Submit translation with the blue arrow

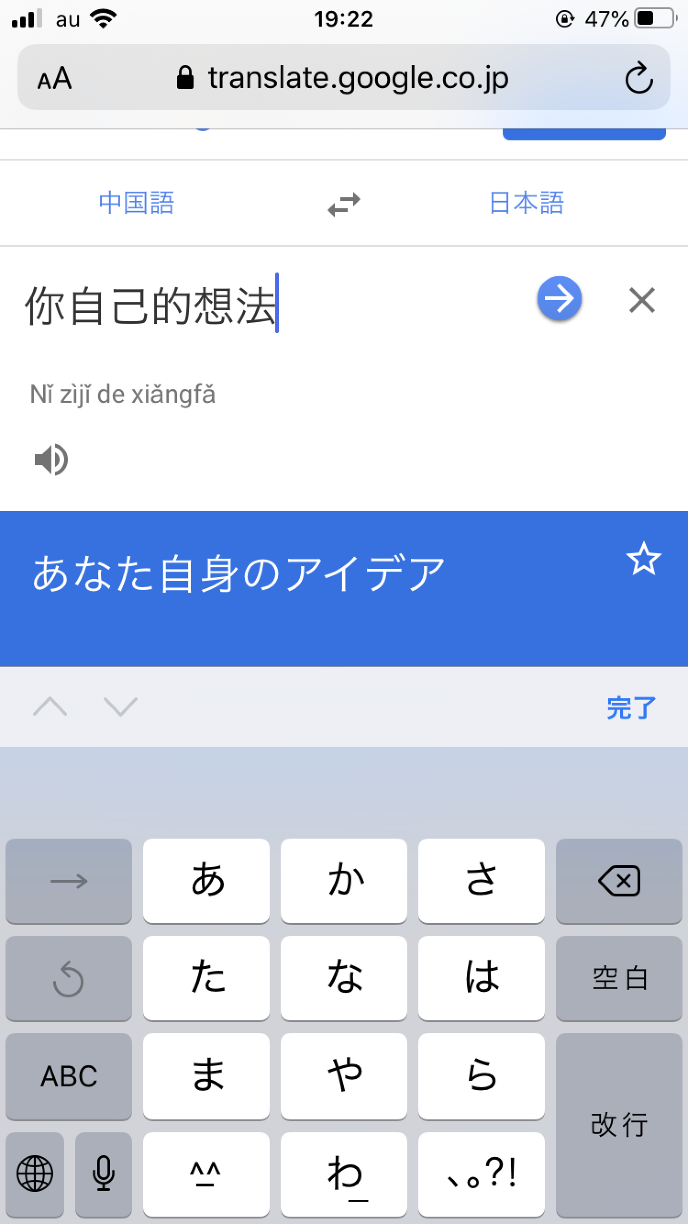click(560, 300)
